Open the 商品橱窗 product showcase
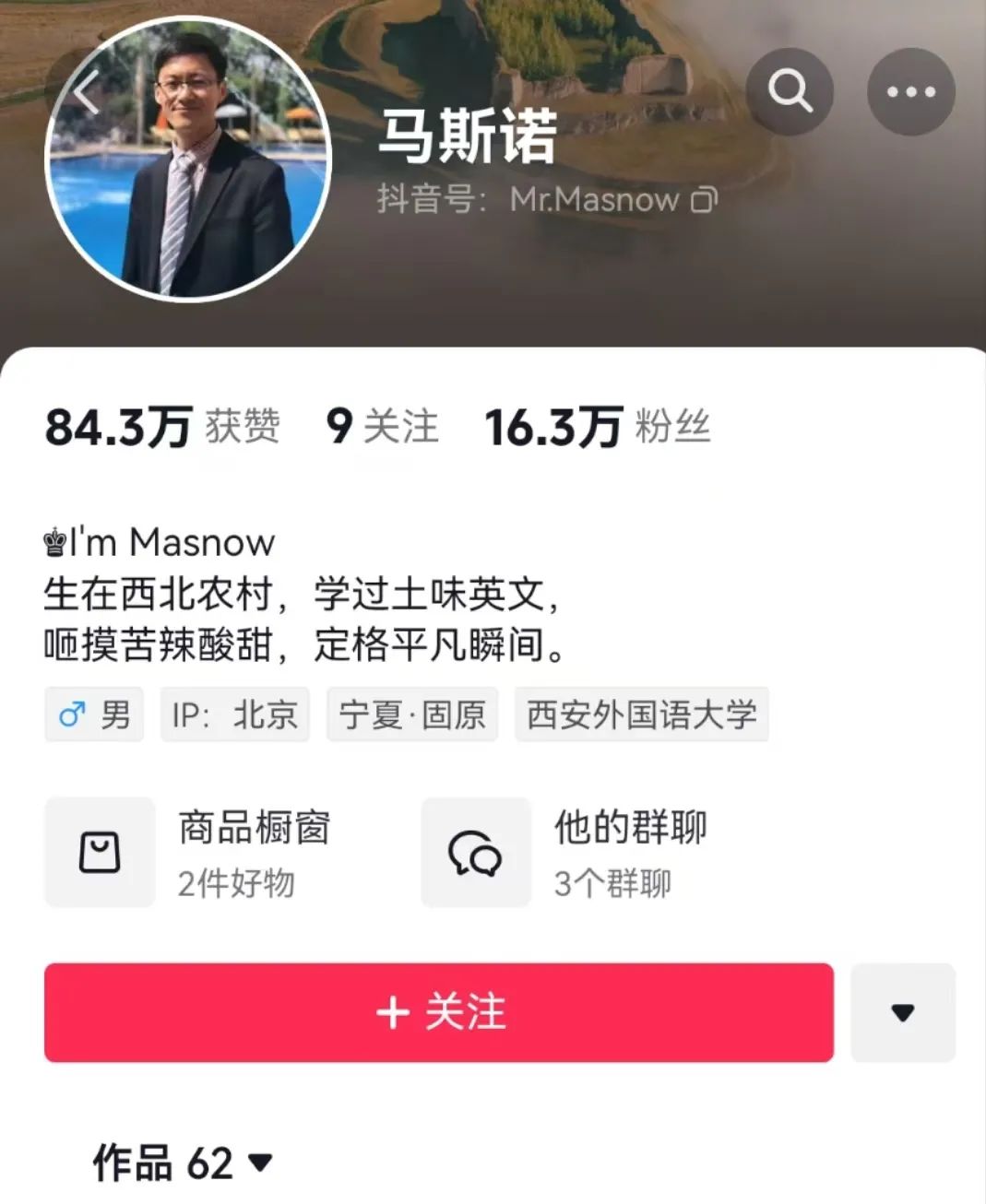The width and height of the screenshot is (986, 1204). coord(189,853)
